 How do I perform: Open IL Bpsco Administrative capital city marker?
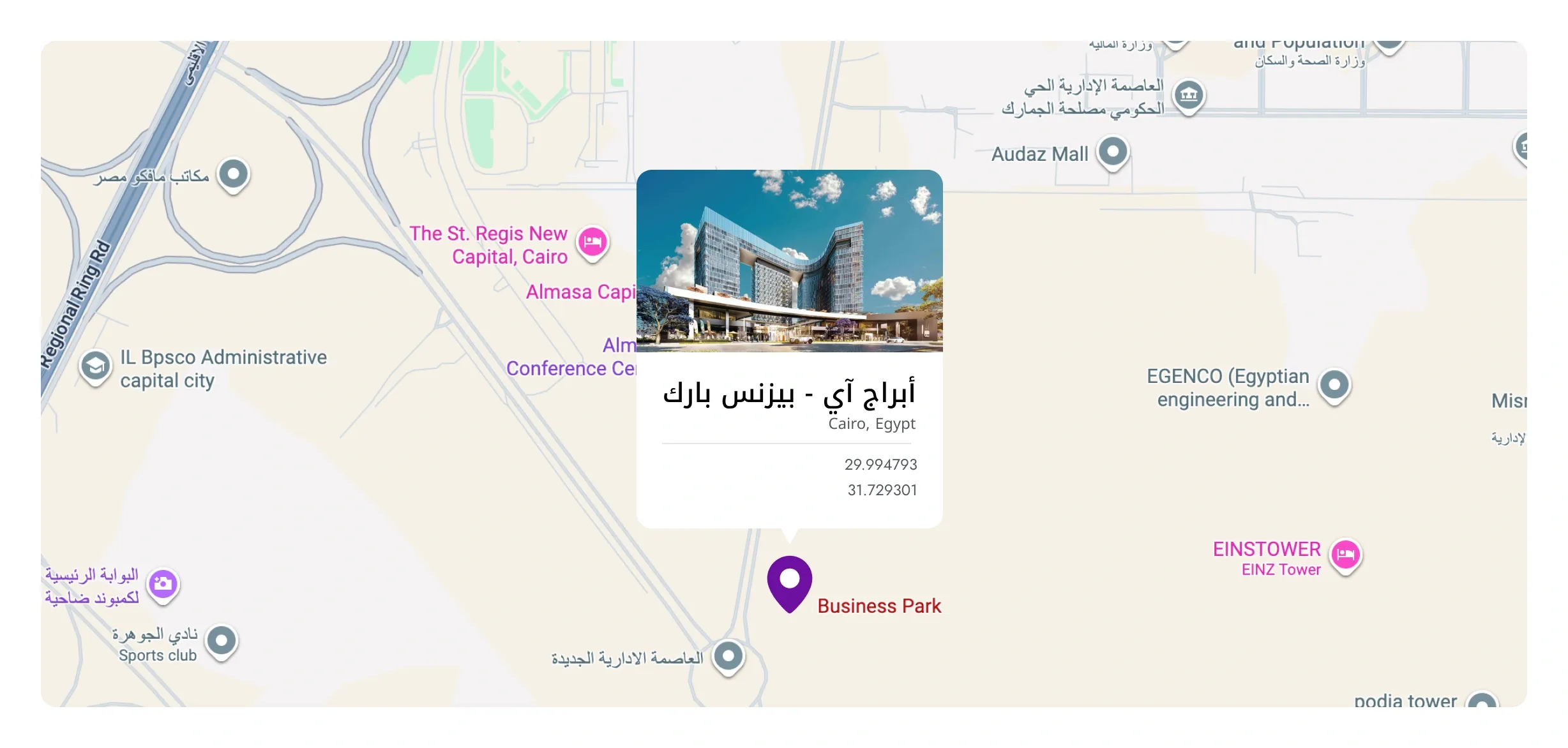(96, 367)
